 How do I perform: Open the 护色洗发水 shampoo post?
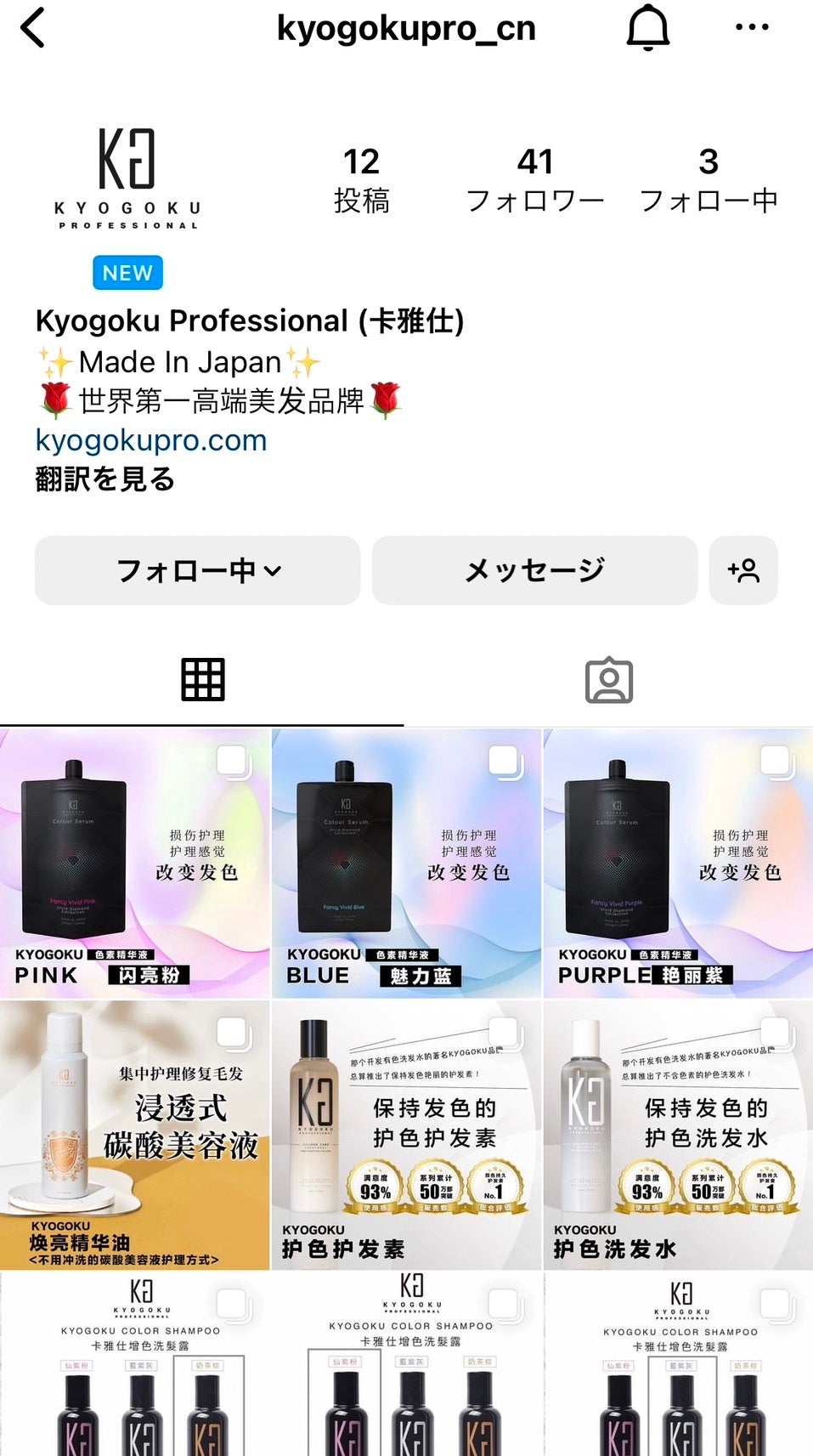(678, 1135)
